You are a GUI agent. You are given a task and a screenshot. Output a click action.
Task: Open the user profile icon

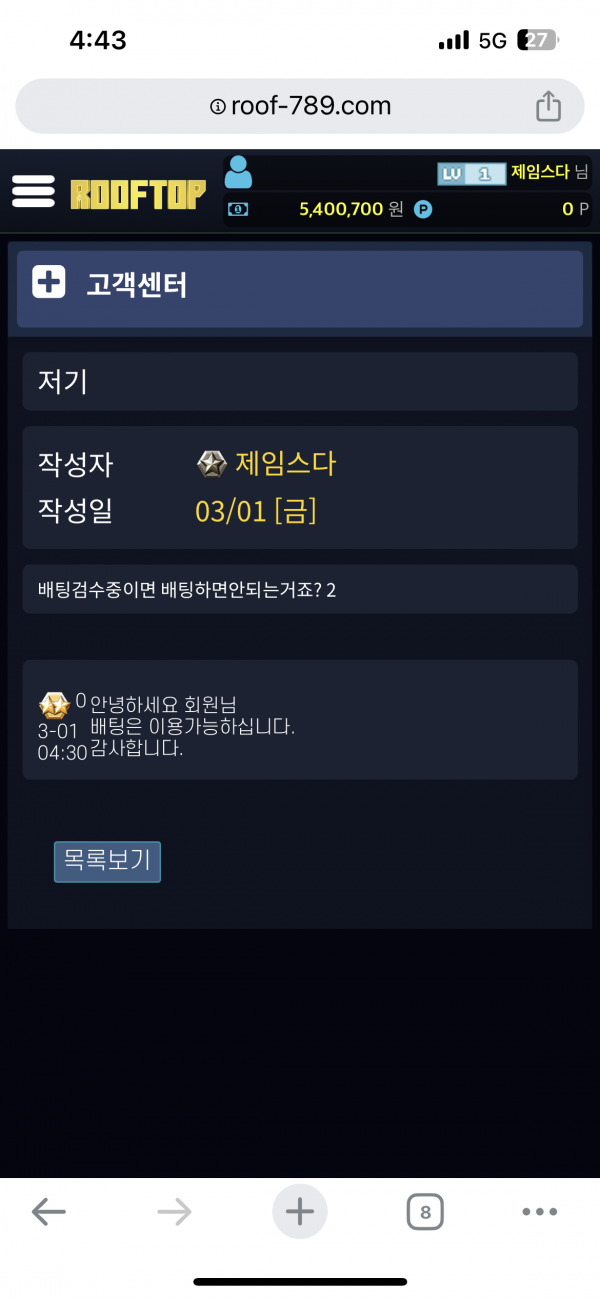(x=238, y=172)
